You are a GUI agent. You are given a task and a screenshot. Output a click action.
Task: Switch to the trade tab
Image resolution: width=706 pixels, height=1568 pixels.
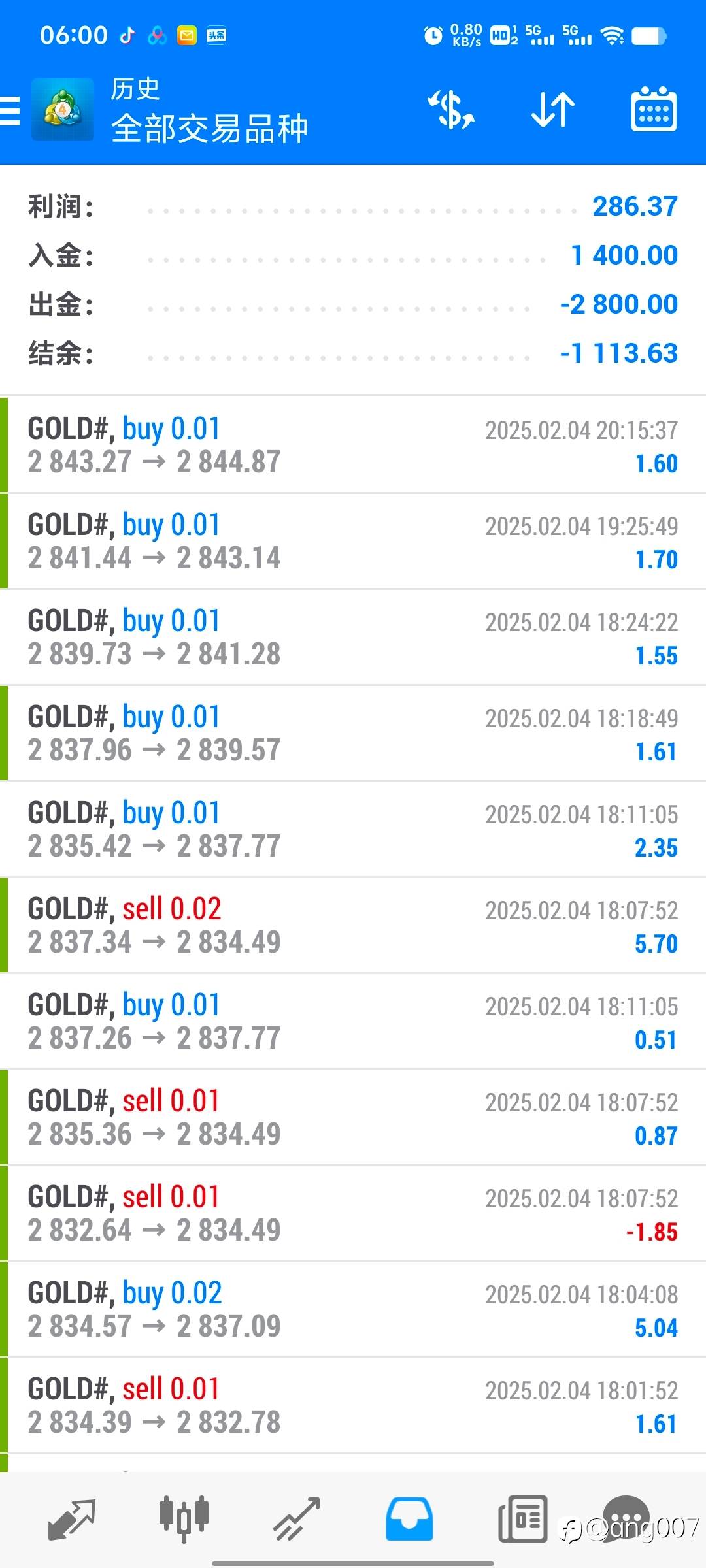pyautogui.click(x=297, y=1519)
